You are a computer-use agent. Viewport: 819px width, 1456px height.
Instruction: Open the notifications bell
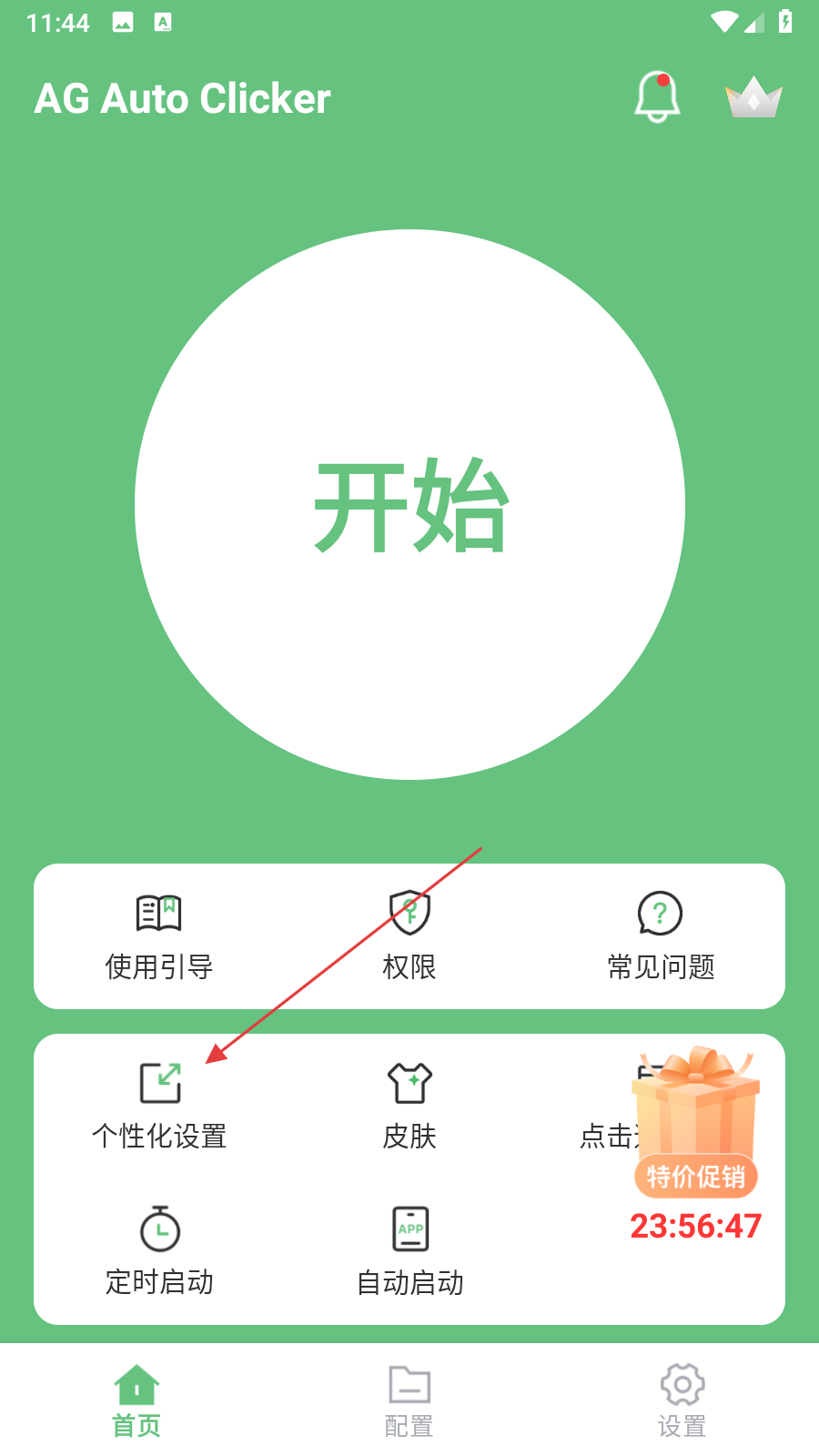657,97
